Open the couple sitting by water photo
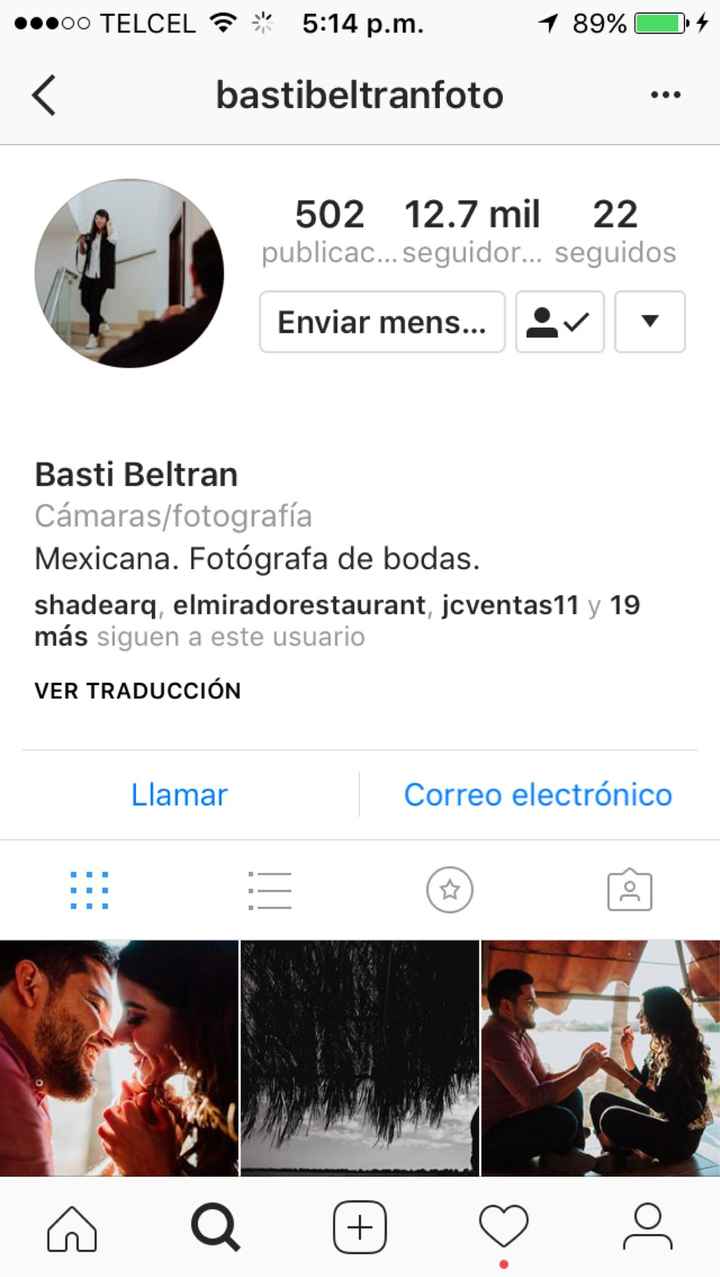 click(x=600, y=1058)
